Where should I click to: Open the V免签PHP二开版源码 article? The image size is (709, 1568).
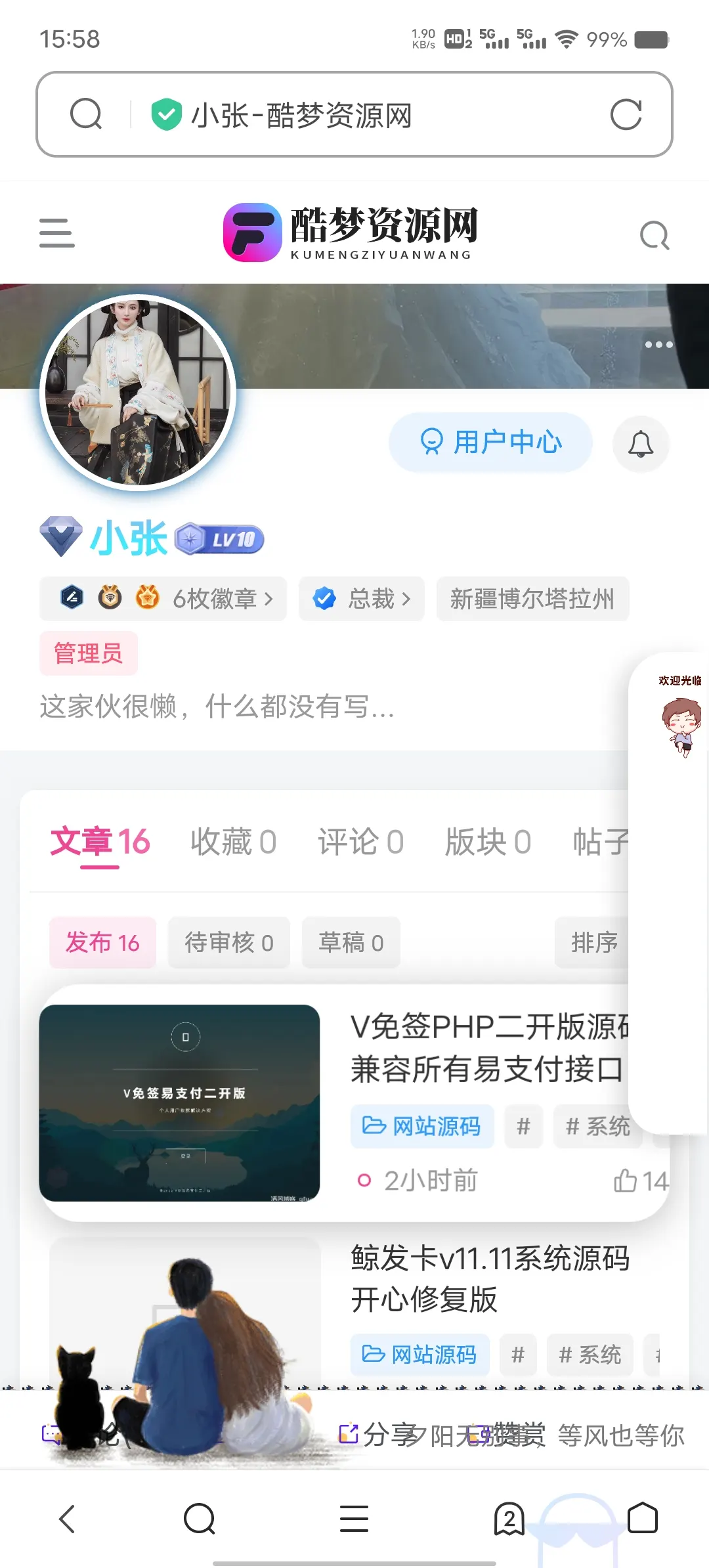pyautogui.click(x=488, y=1047)
